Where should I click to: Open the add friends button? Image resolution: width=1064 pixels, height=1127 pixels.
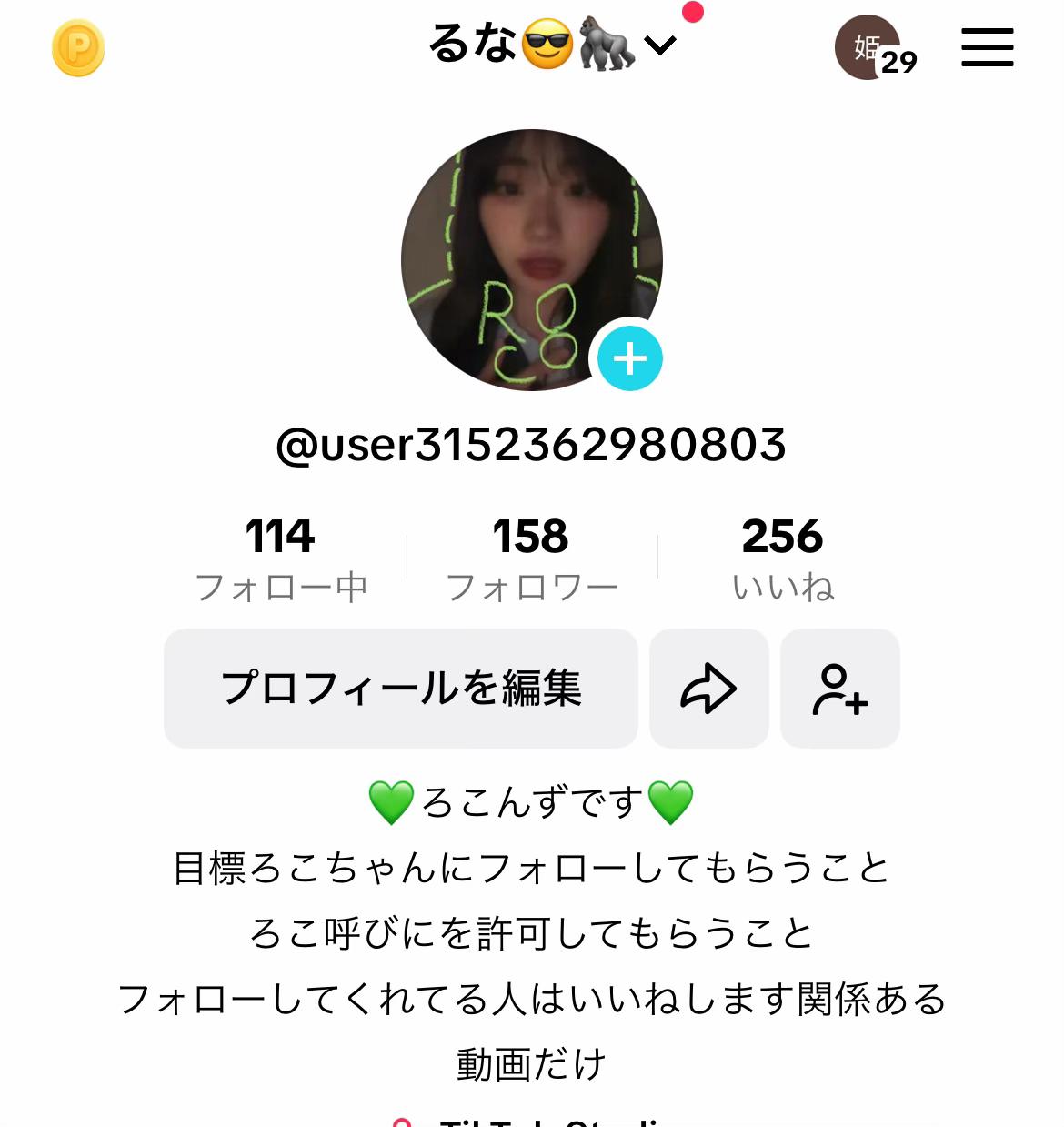[840, 689]
